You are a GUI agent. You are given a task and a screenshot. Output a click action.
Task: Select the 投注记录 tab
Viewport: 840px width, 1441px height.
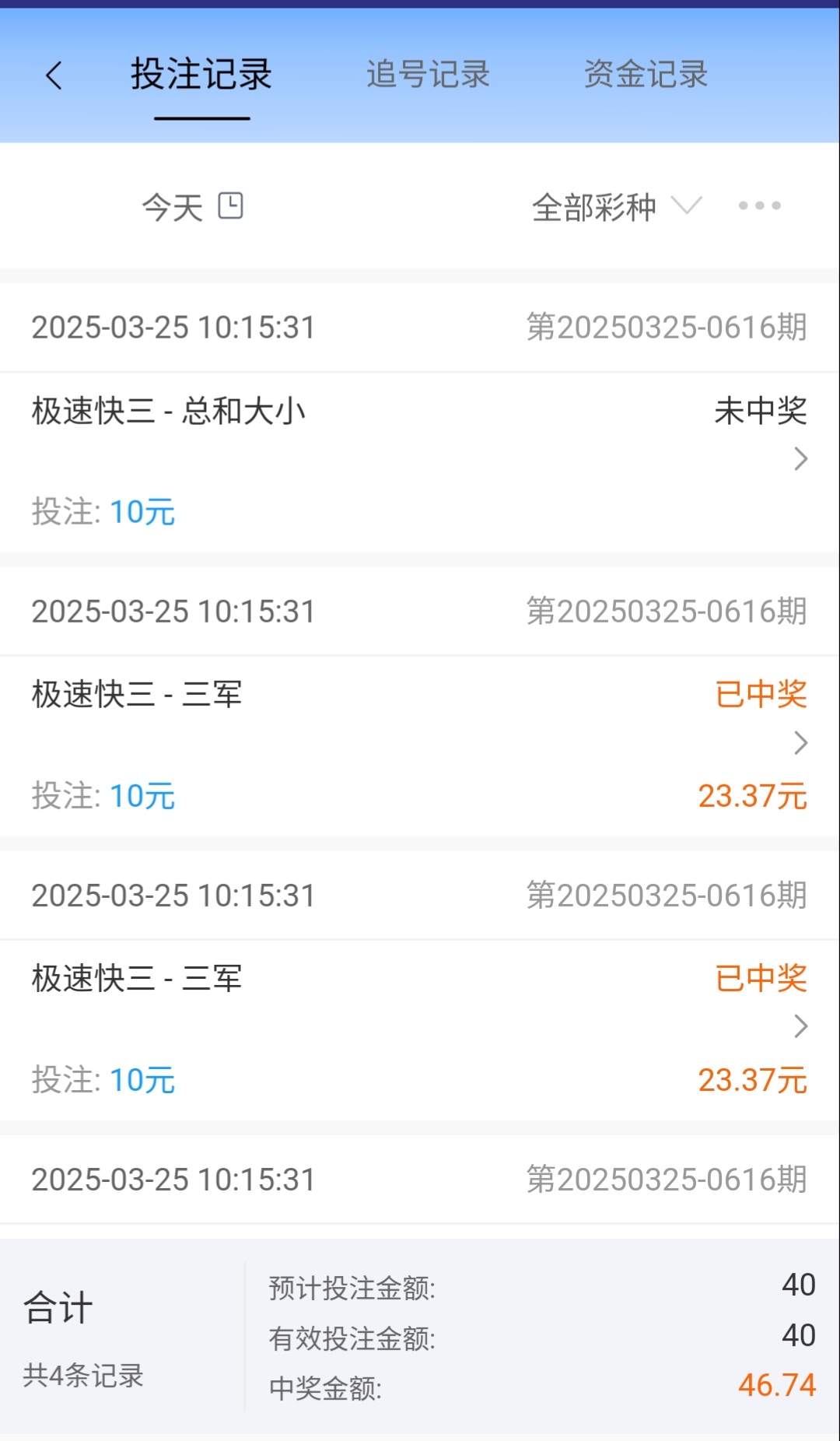click(x=201, y=75)
